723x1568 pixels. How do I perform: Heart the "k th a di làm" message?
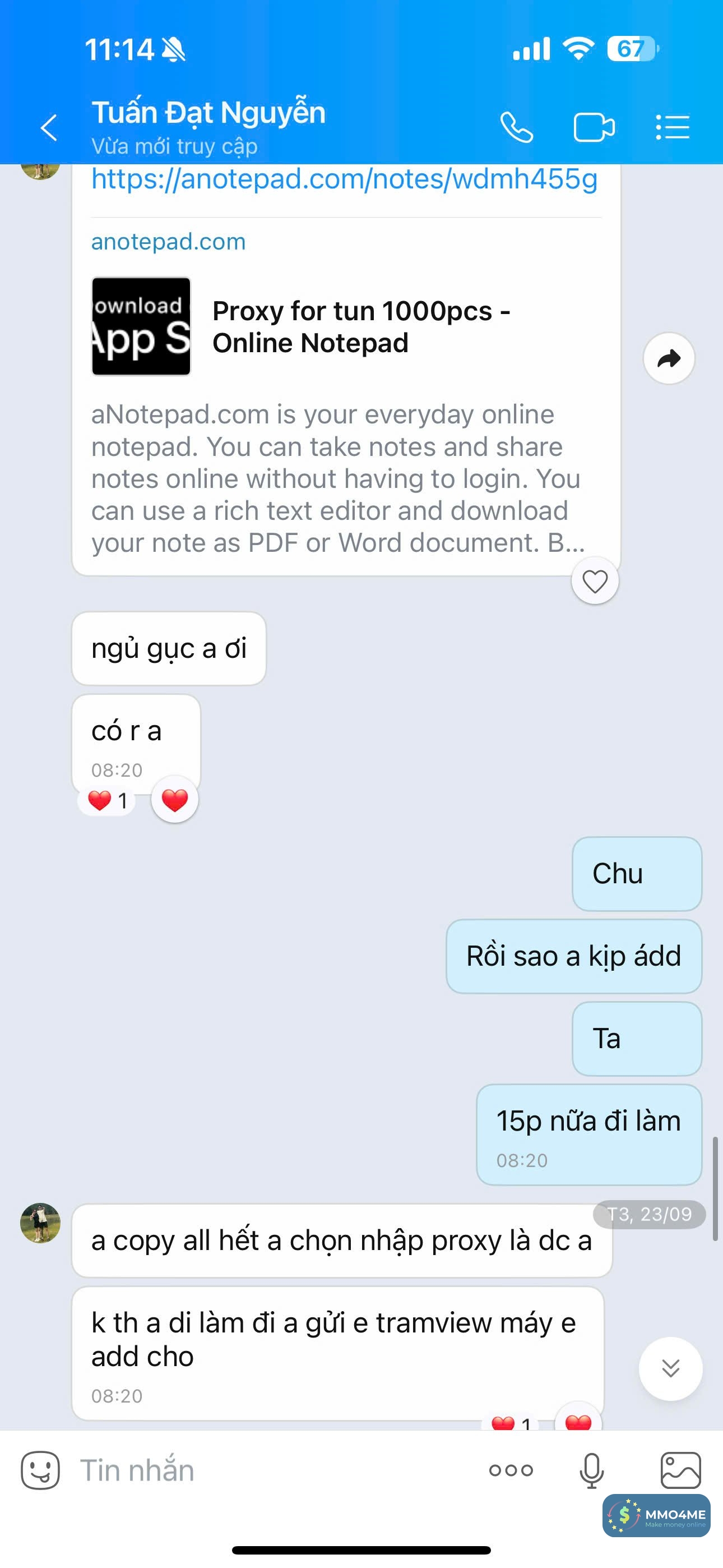pyautogui.click(x=577, y=1422)
